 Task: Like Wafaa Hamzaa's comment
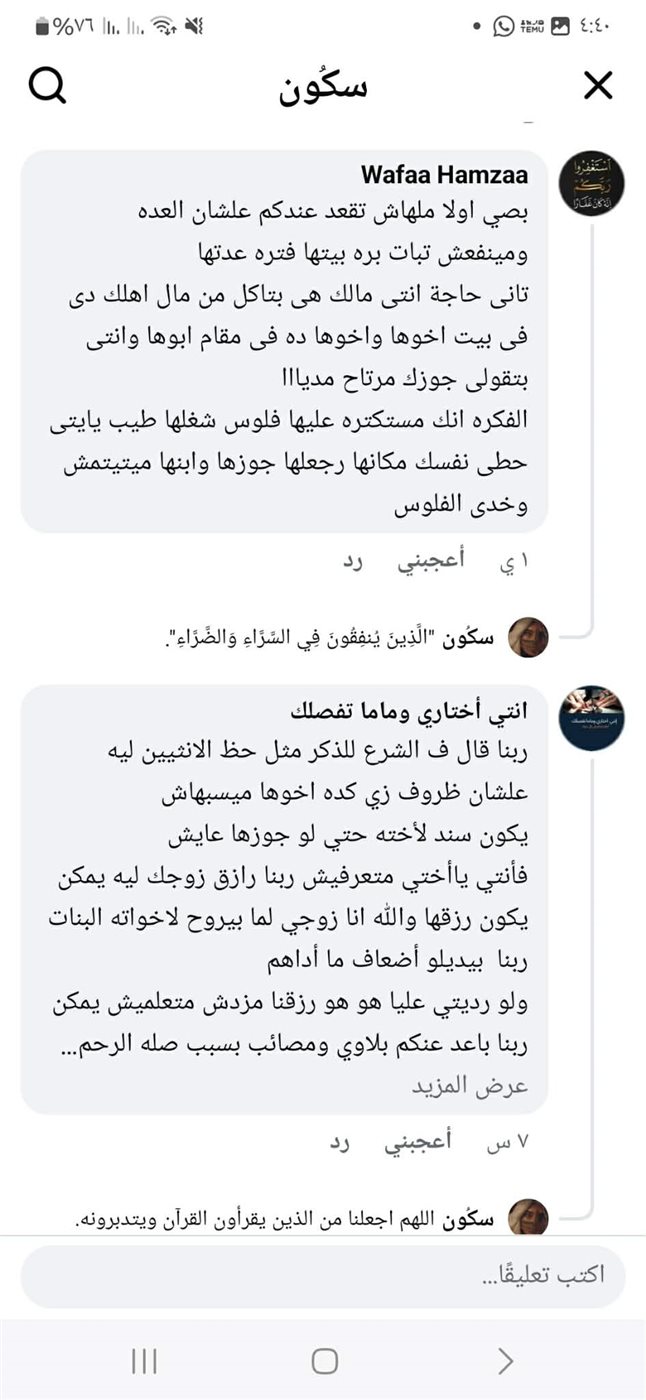pos(431,562)
